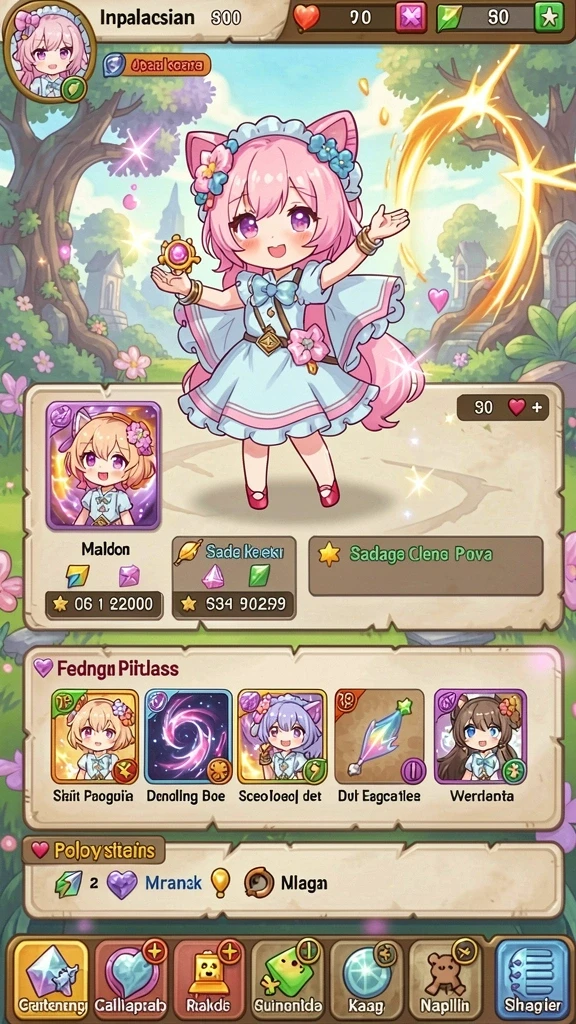Tap the purple plus button beside hearts
576x1024 pixels.
[x=411, y=18]
